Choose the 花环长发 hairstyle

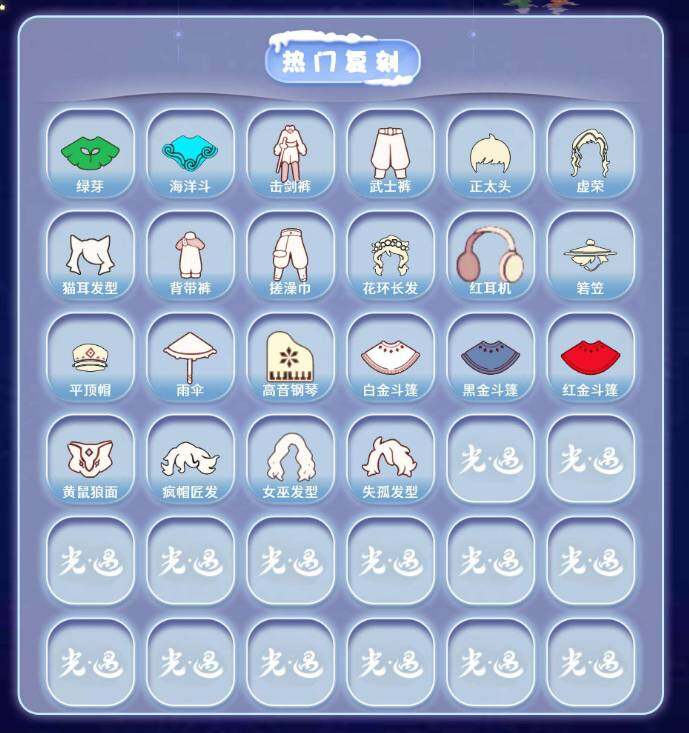(390, 256)
